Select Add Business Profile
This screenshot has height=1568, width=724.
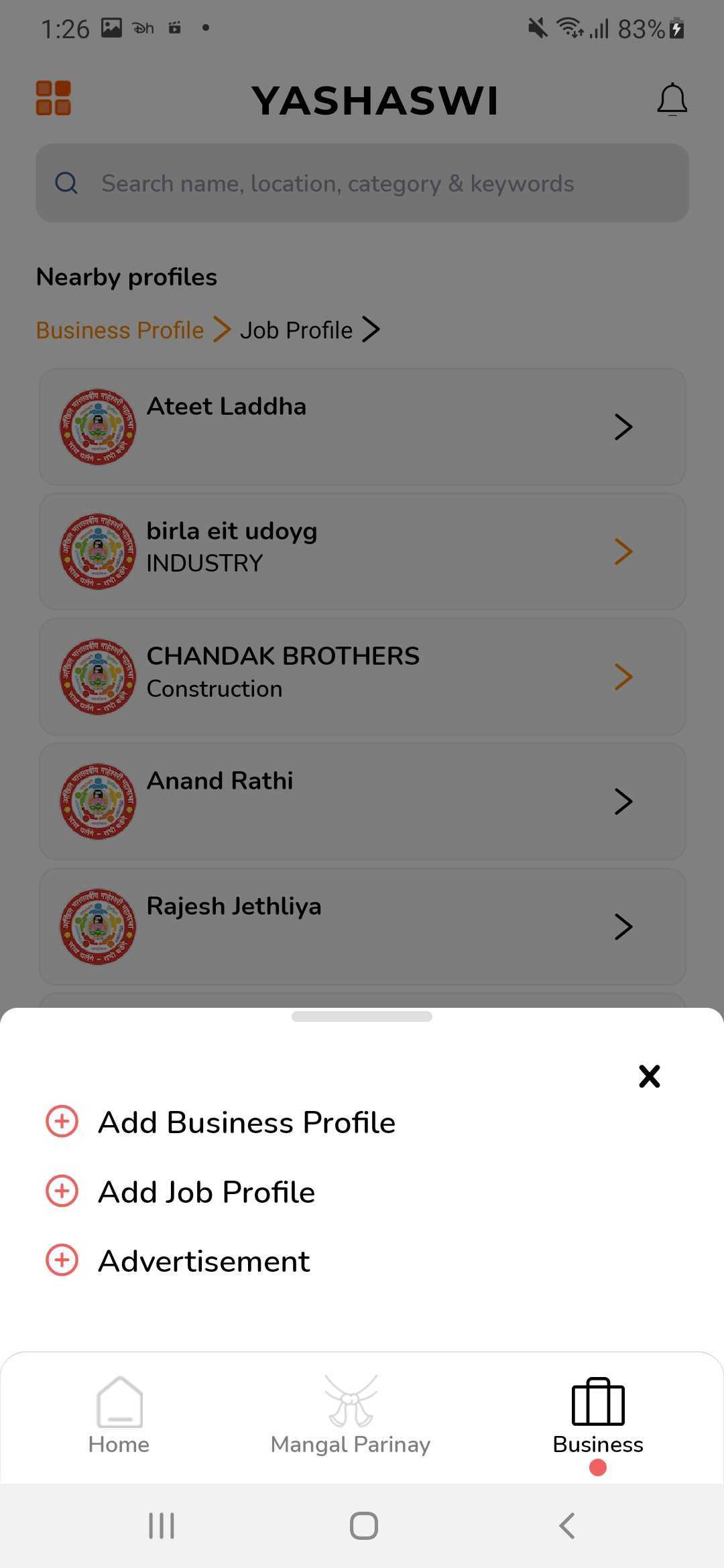[221, 1122]
